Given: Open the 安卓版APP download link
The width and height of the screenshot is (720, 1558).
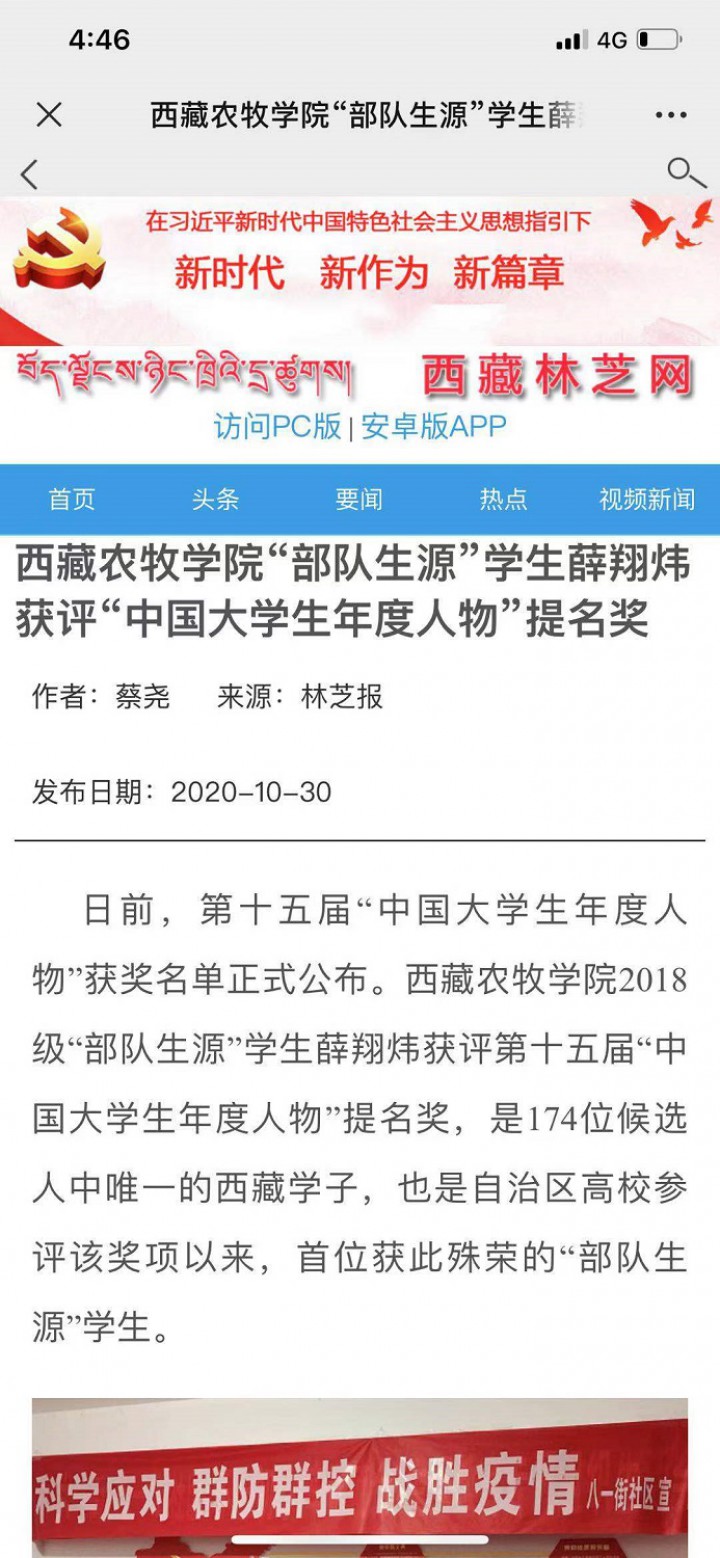Looking at the screenshot, I should click(x=433, y=427).
